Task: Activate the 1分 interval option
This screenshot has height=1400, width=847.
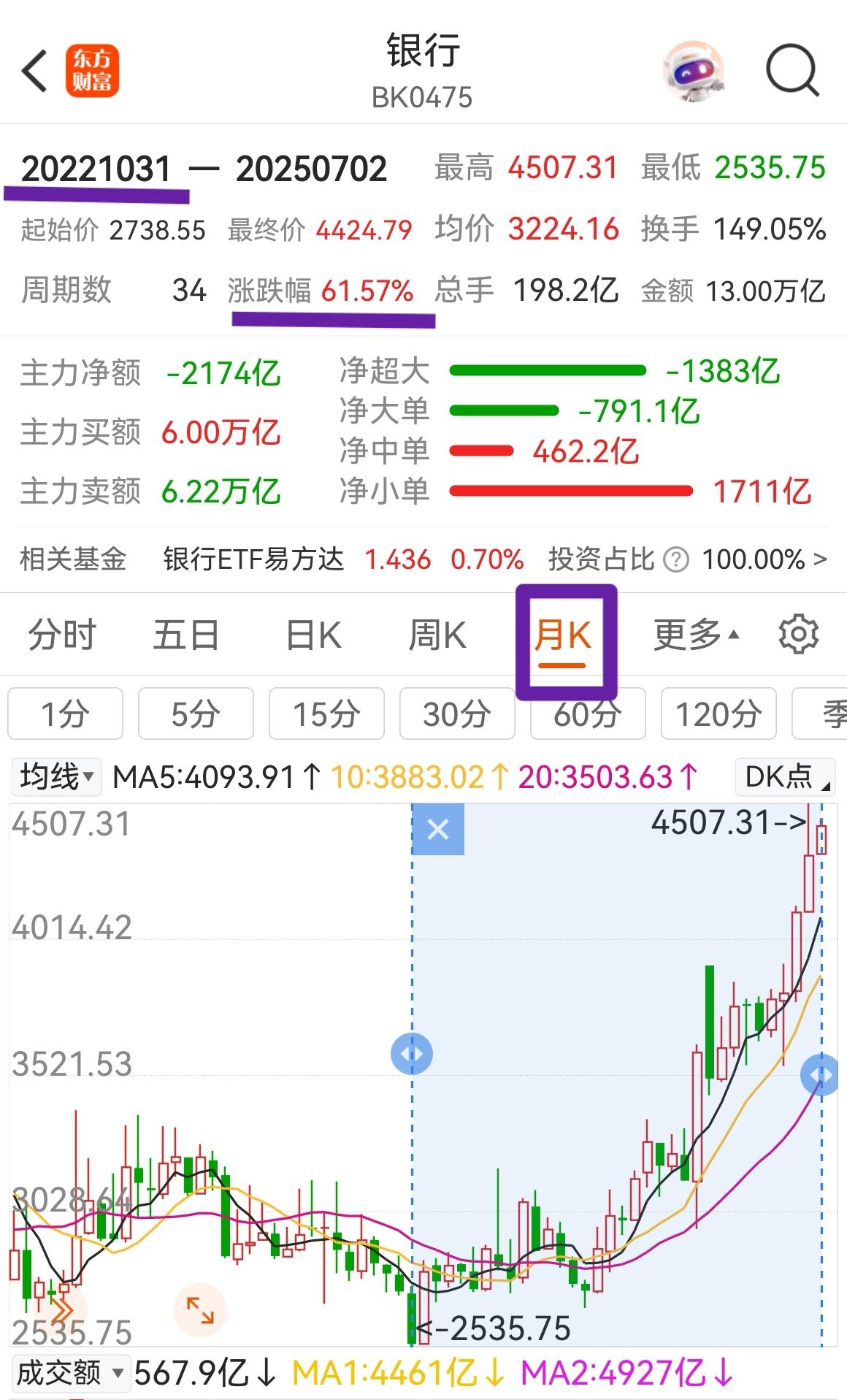Action: [64, 714]
